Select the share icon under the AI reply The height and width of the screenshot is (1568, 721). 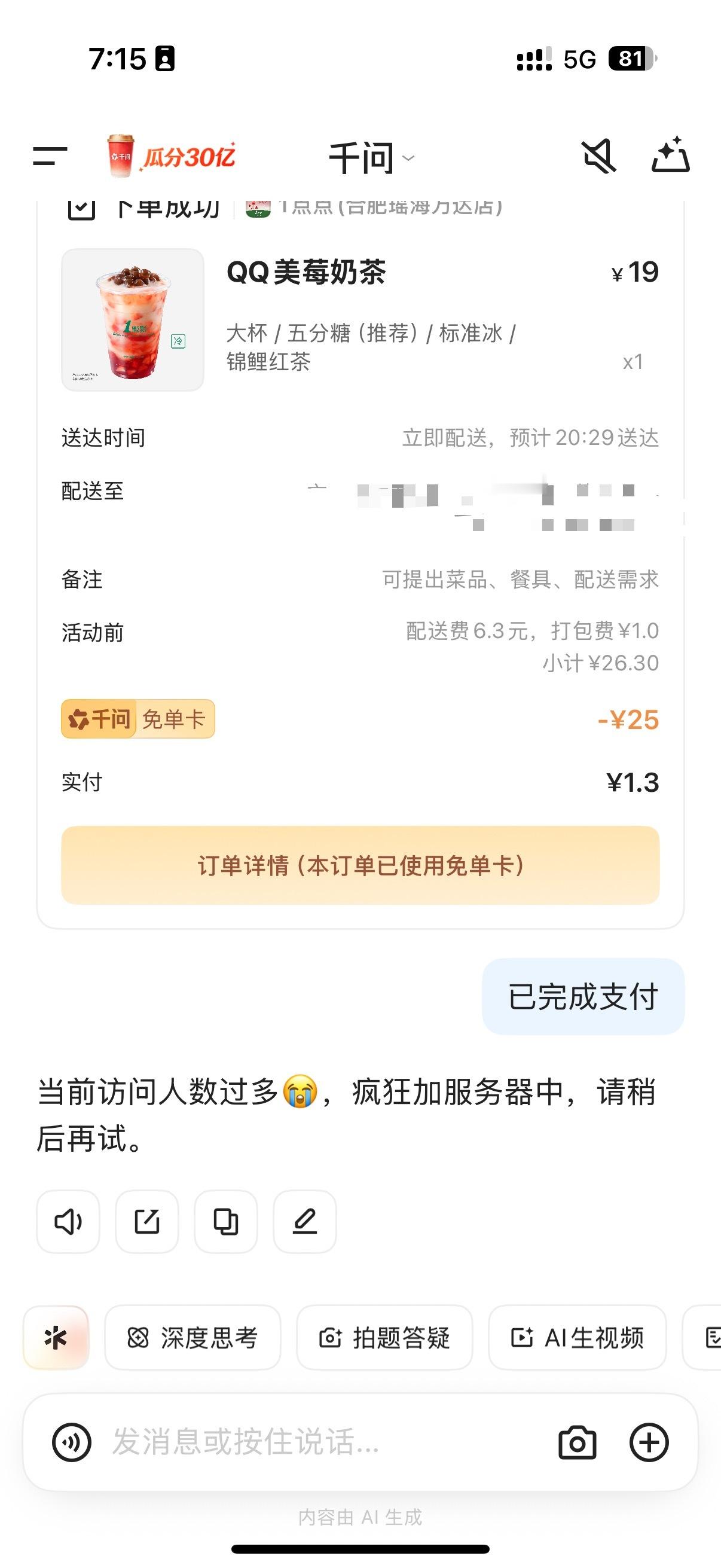(146, 1222)
